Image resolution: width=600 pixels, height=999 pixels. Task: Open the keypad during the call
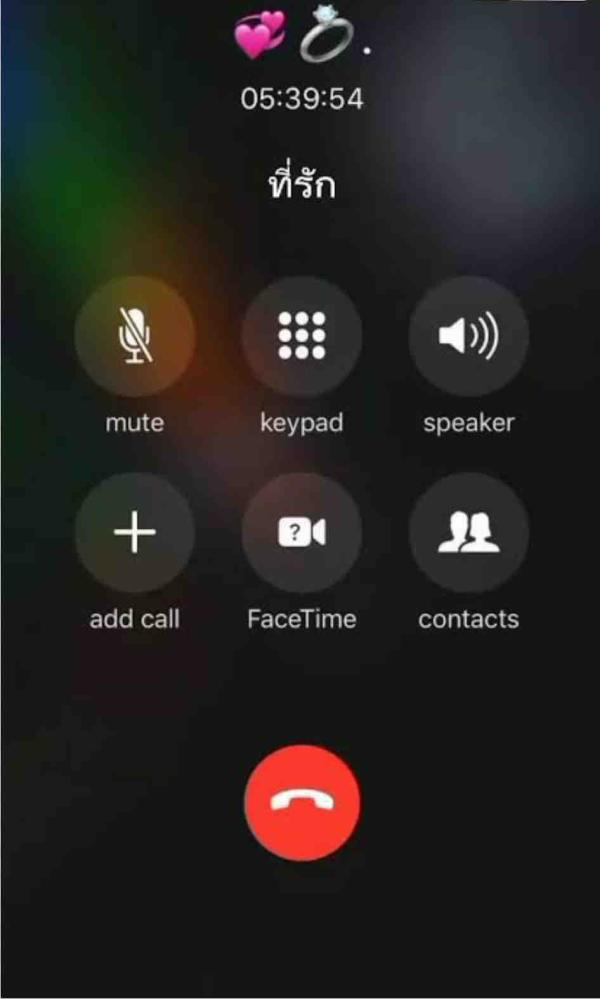[x=301, y=337]
